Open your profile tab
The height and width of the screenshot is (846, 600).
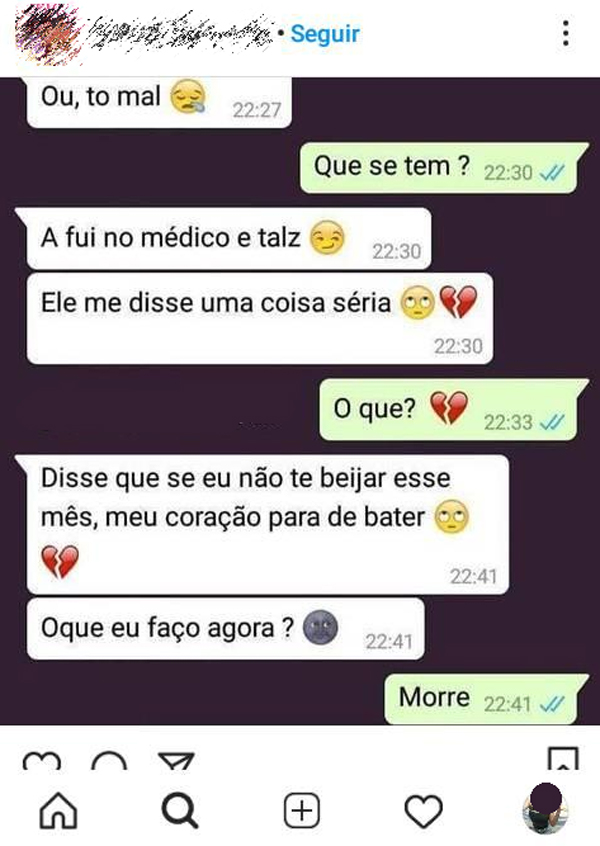pyautogui.click(x=545, y=808)
